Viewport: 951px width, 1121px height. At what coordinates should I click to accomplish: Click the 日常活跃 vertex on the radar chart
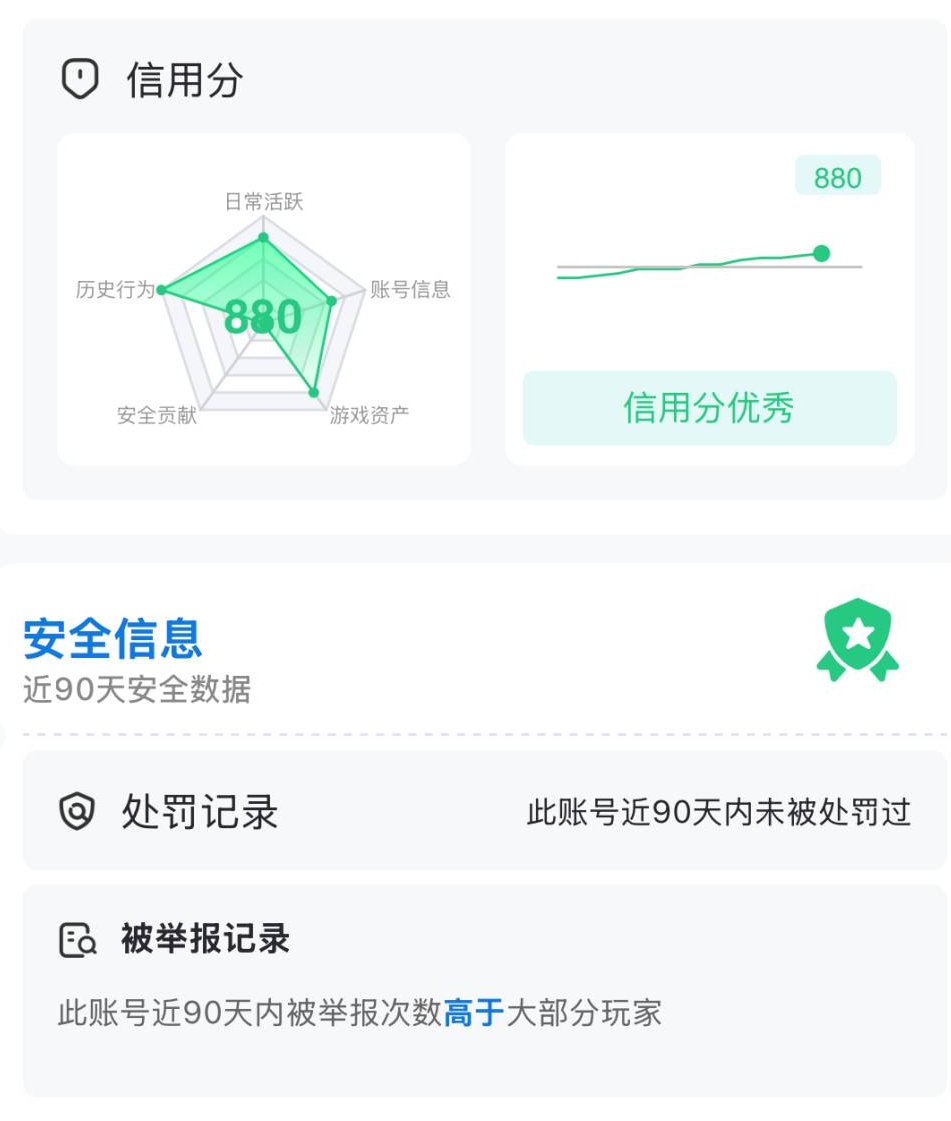coord(263,238)
